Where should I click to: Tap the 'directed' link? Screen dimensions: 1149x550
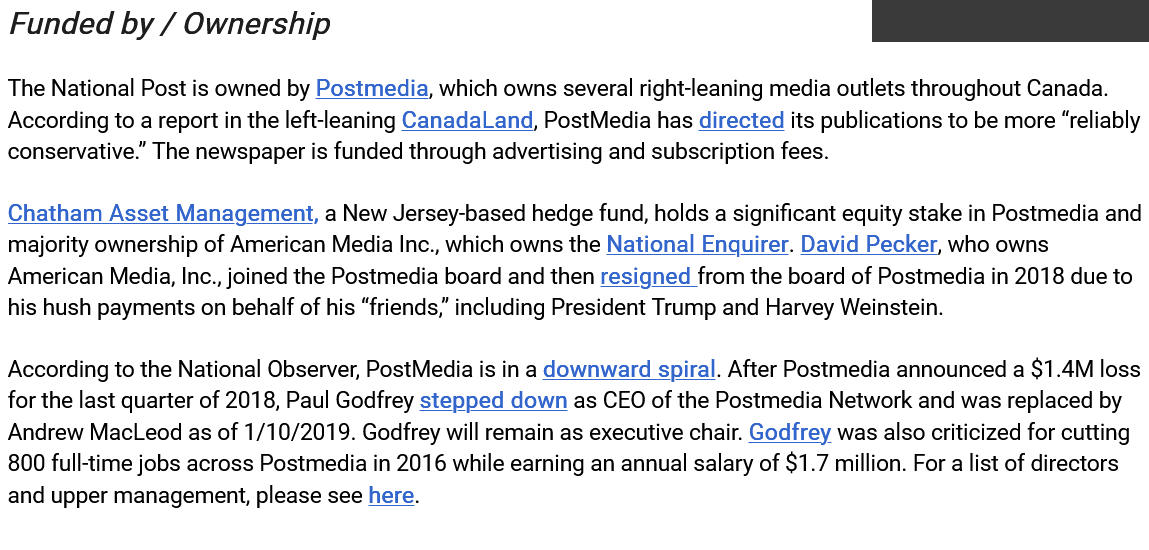[x=741, y=121]
